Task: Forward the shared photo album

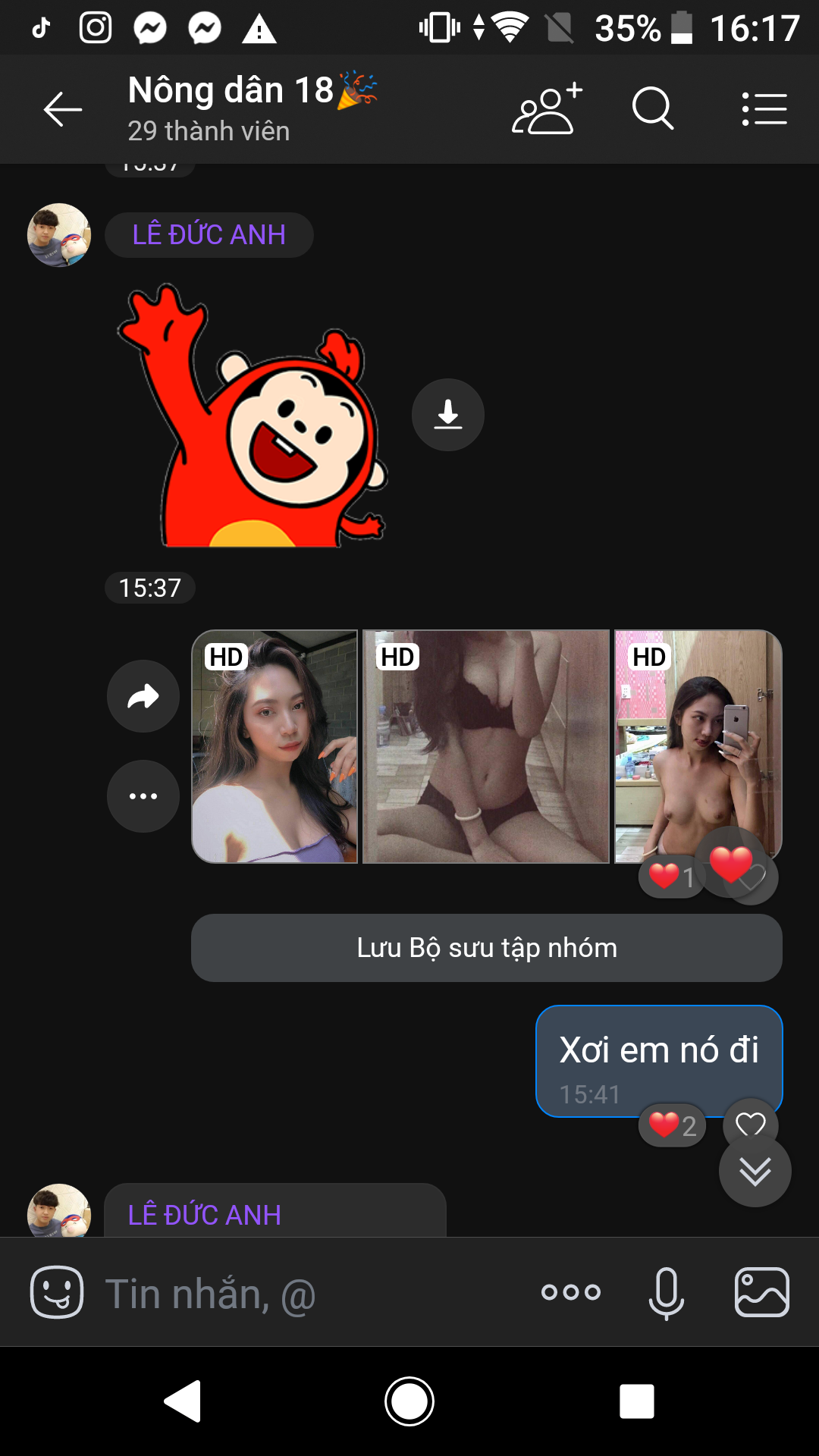Action: click(x=143, y=696)
